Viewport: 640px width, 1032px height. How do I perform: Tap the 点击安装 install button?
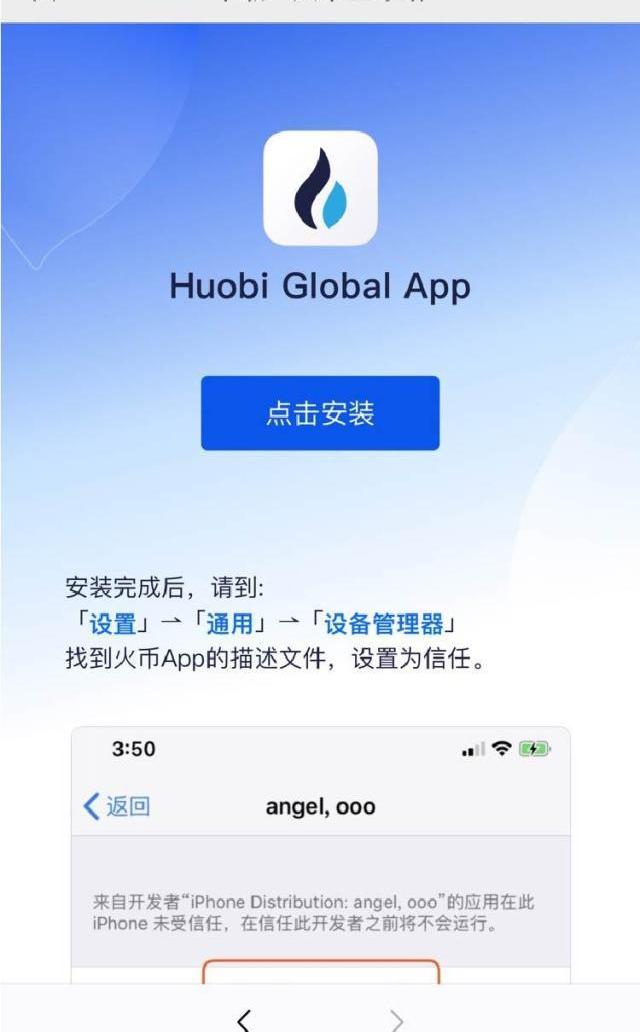[x=320, y=413]
